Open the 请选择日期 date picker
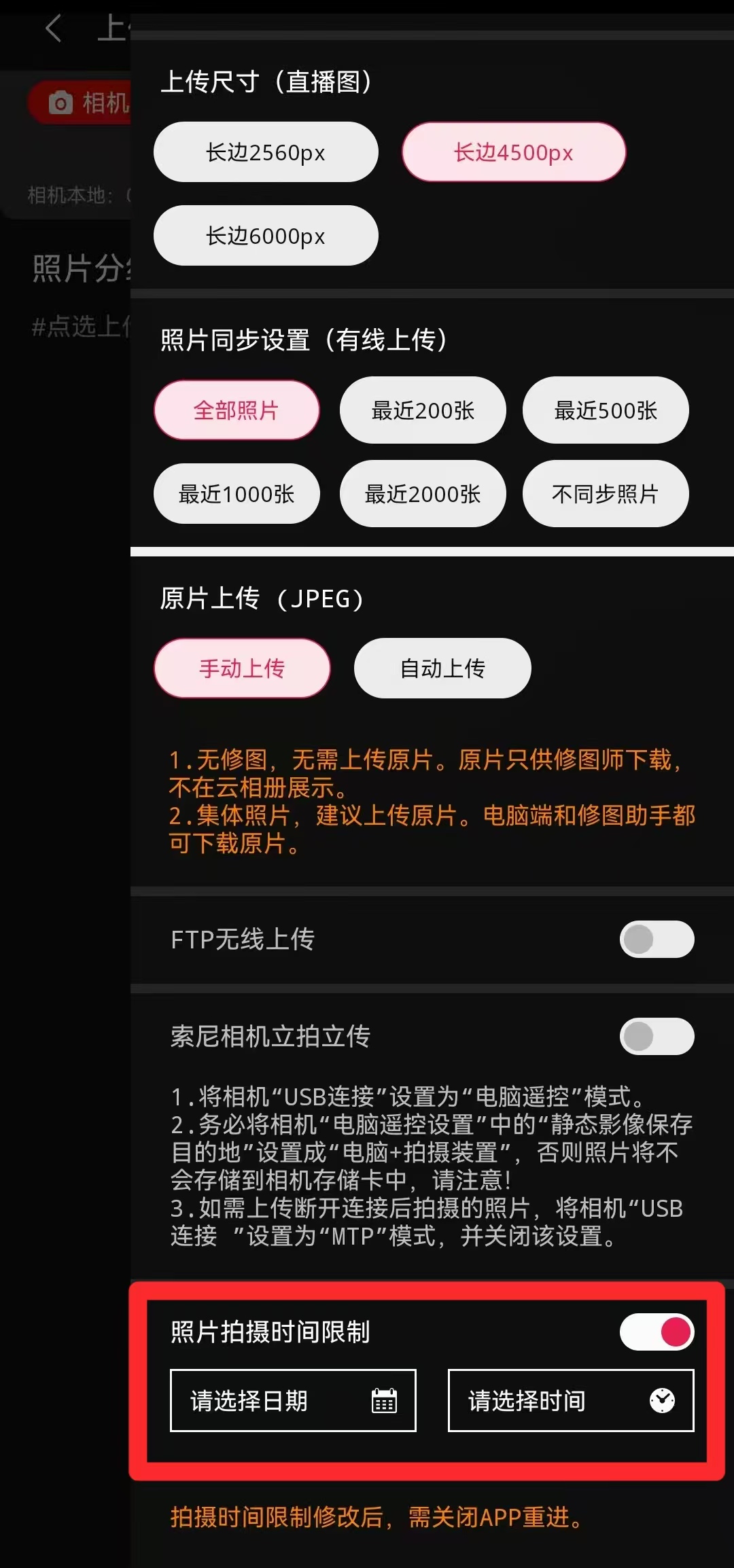 (x=293, y=1401)
